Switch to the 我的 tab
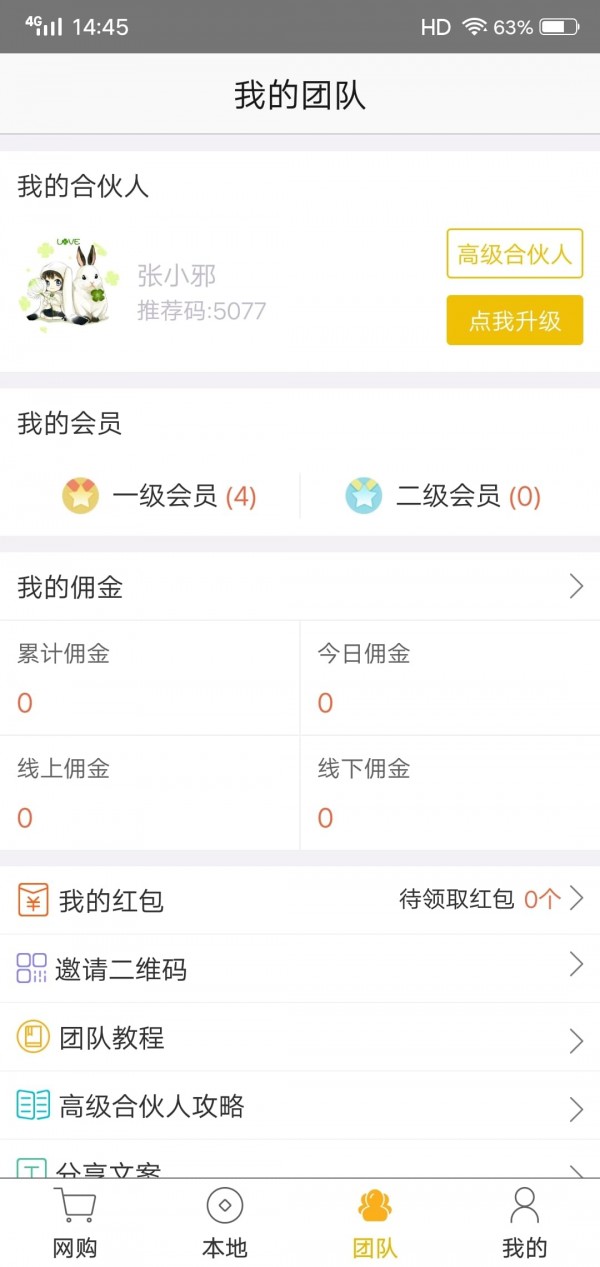 (525, 1223)
